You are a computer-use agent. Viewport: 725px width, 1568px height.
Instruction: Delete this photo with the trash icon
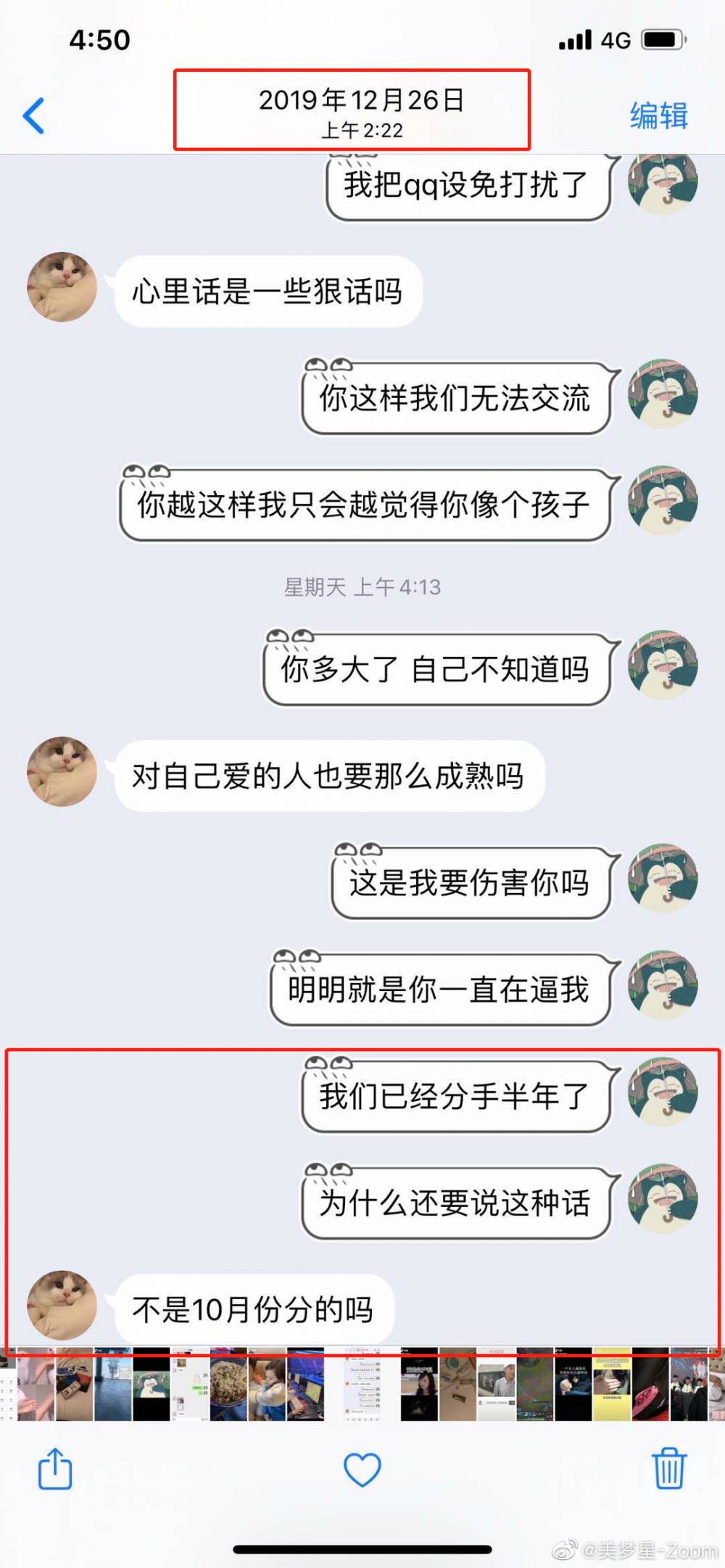tap(668, 1468)
